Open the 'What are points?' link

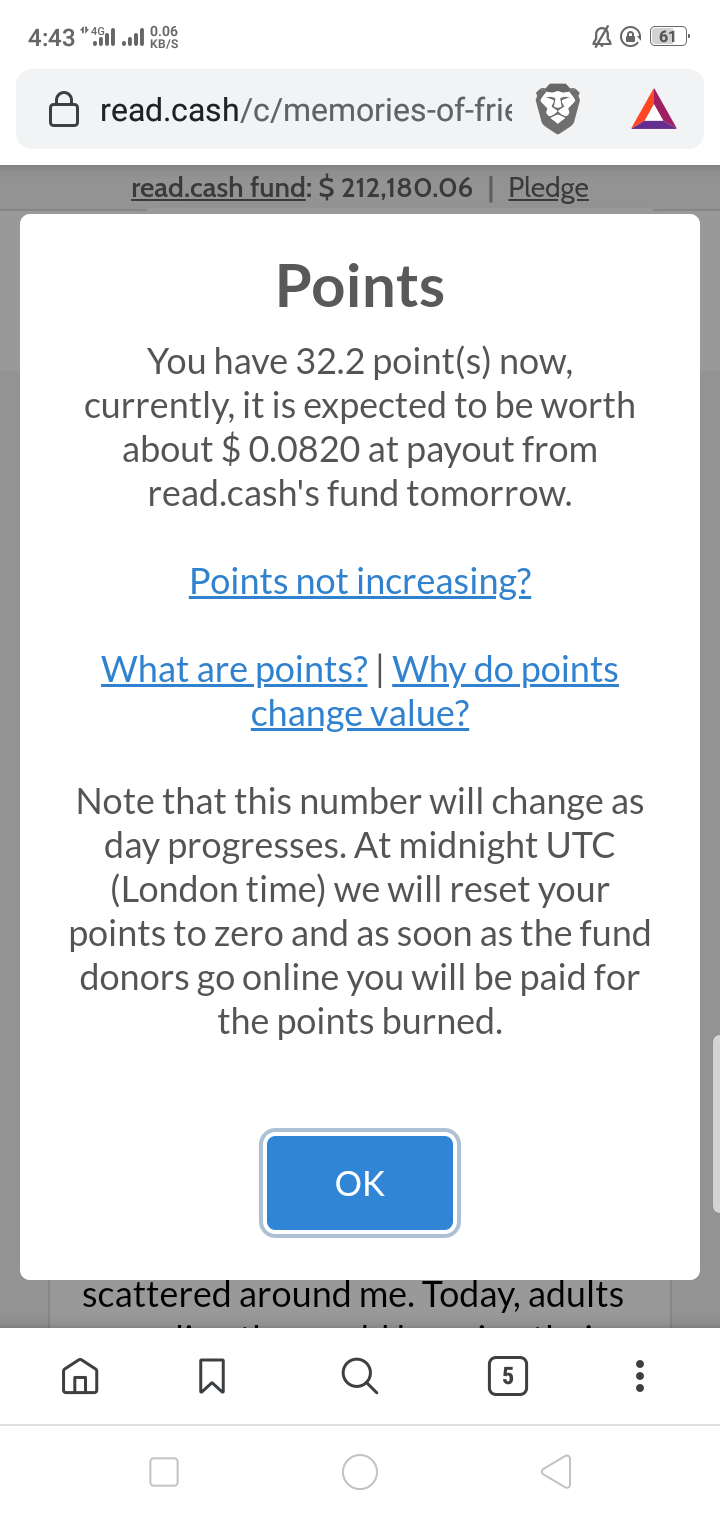[235, 669]
